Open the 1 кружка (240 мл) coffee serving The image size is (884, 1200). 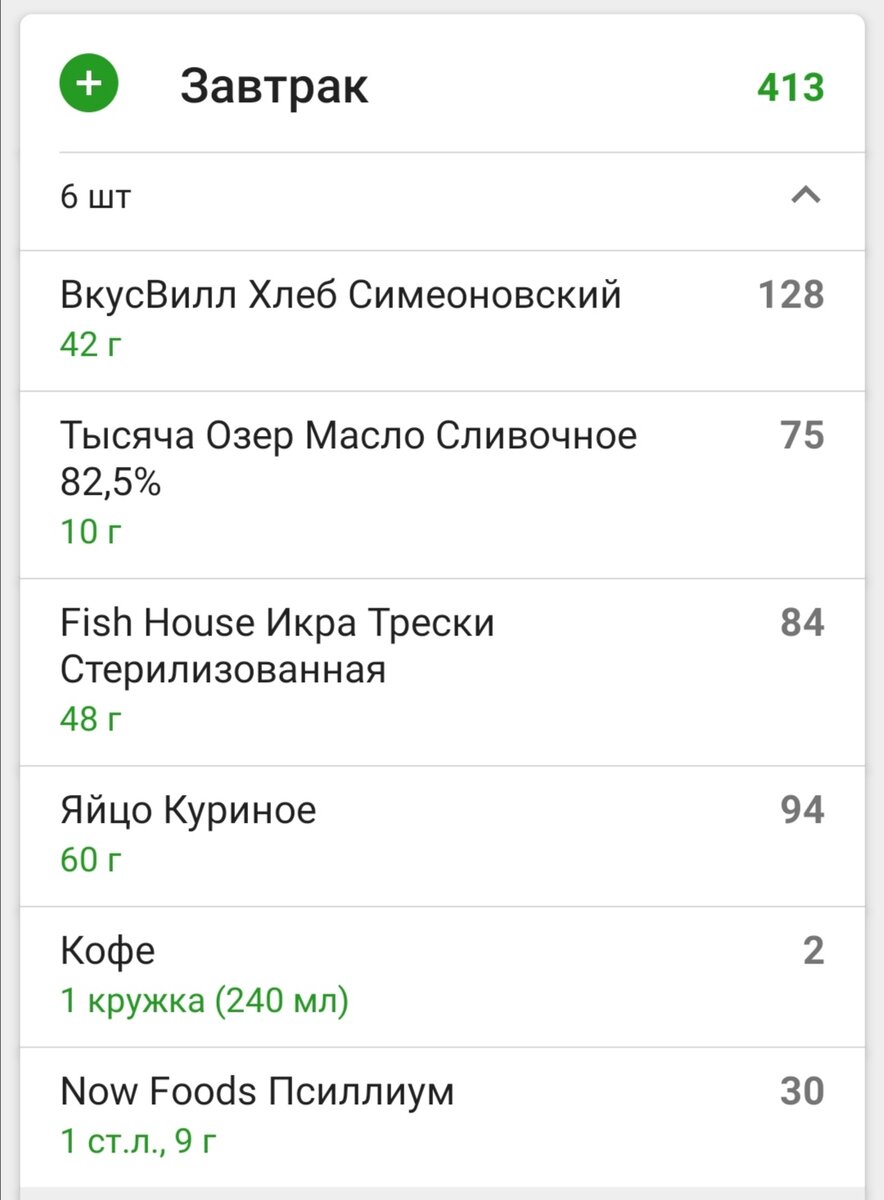tap(205, 998)
